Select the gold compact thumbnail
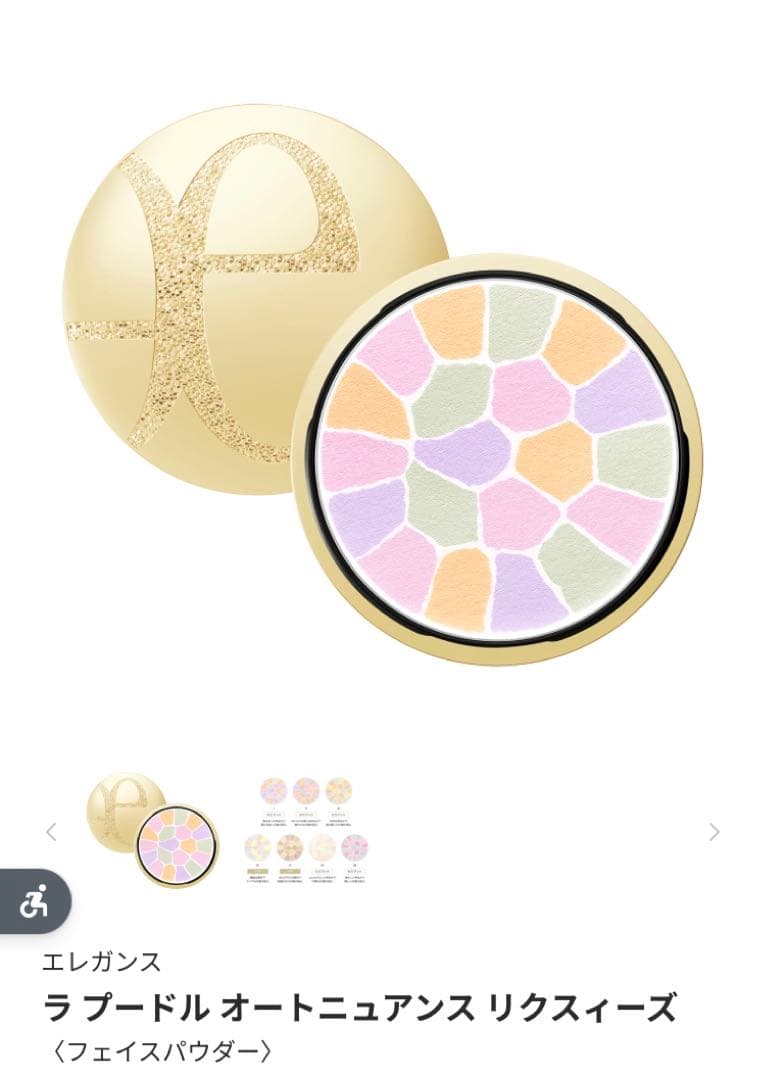The image size is (766, 1080). click(x=152, y=828)
